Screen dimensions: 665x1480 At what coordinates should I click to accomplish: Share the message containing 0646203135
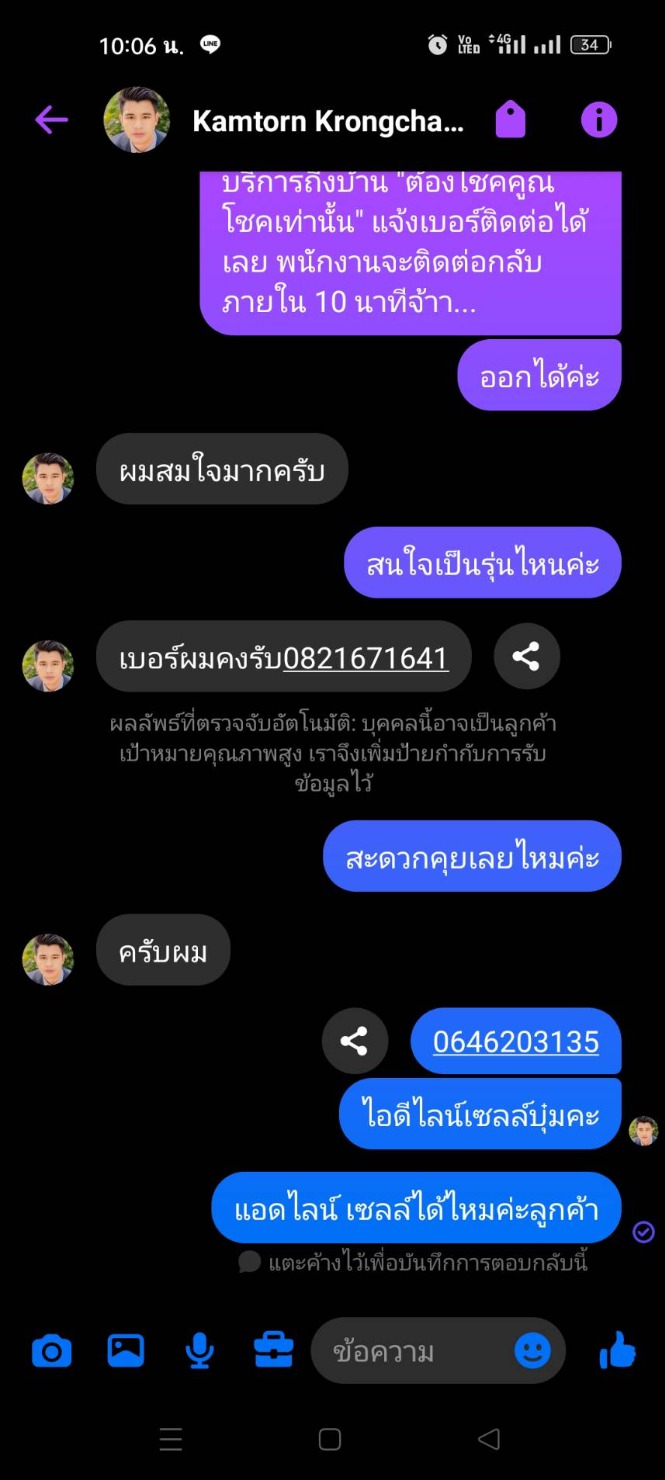coord(354,1042)
